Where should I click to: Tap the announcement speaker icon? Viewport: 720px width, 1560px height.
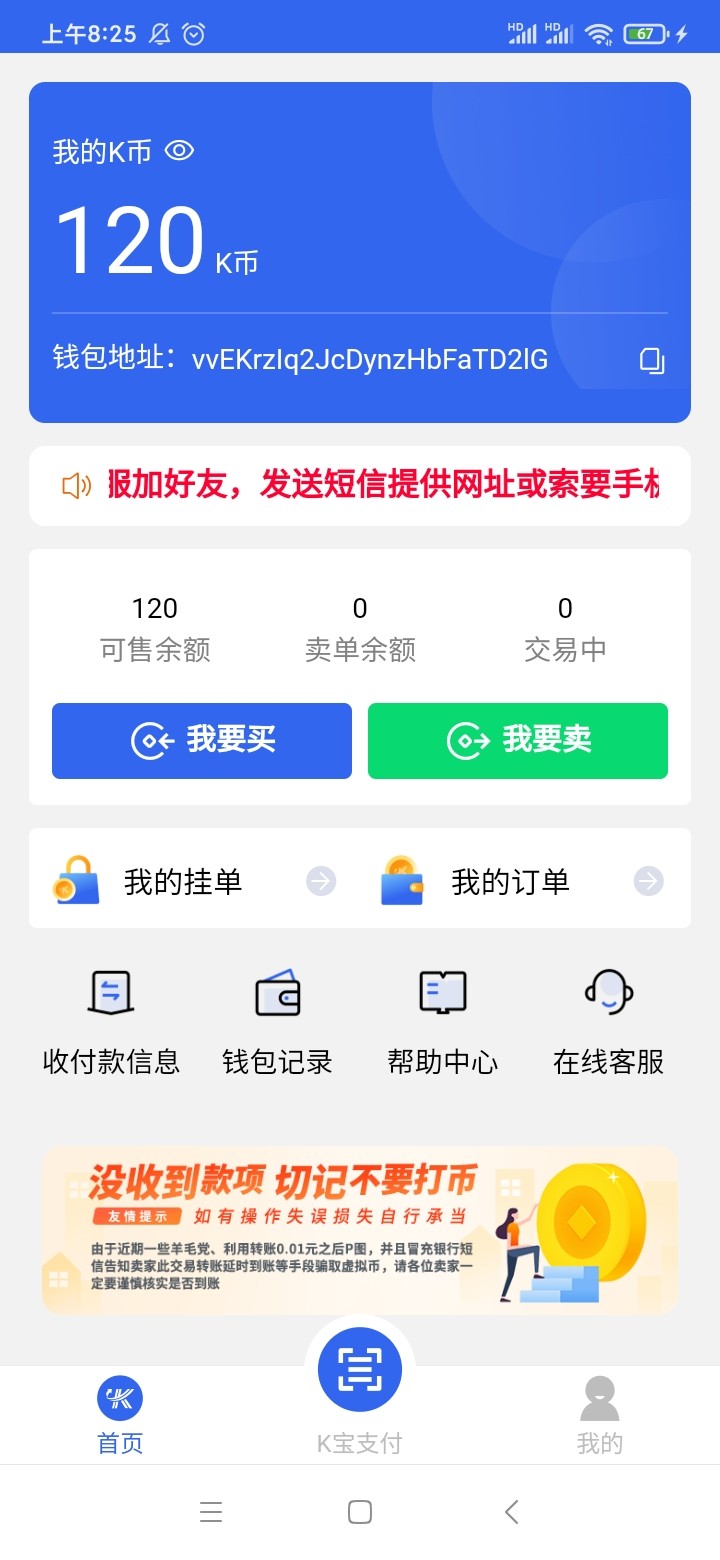click(76, 486)
